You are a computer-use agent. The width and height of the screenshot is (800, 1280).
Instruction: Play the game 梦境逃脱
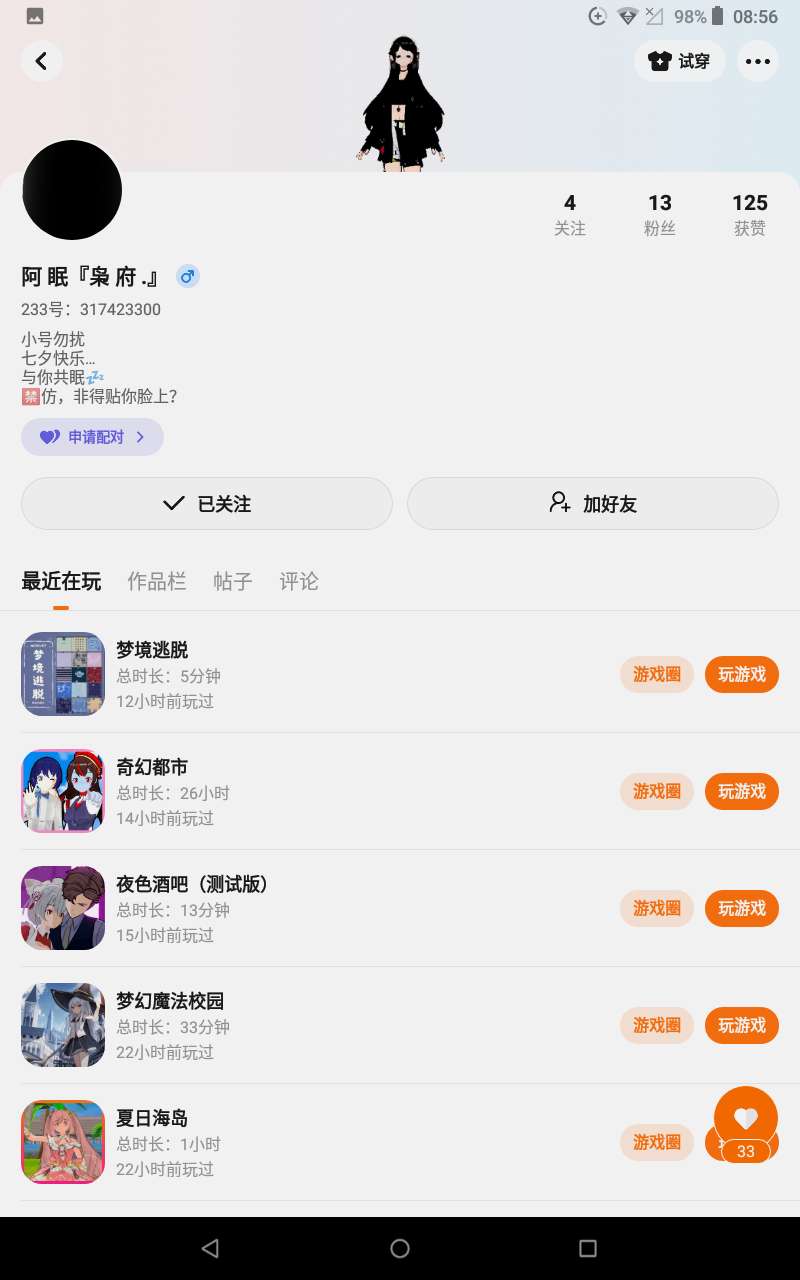point(741,674)
